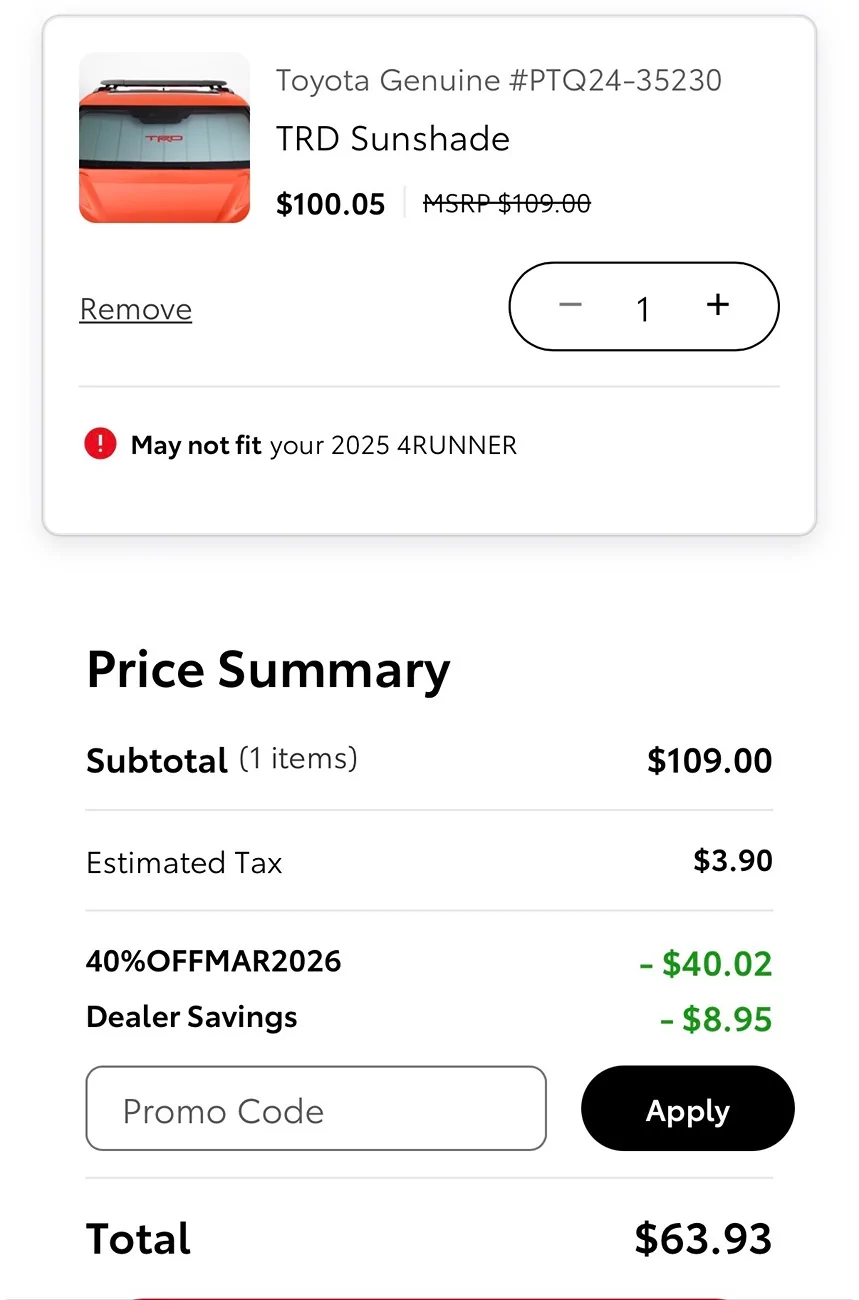This screenshot has height=1300, width=859.
Task: Click the Toyota Genuine part number text
Action: tap(499, 80)
